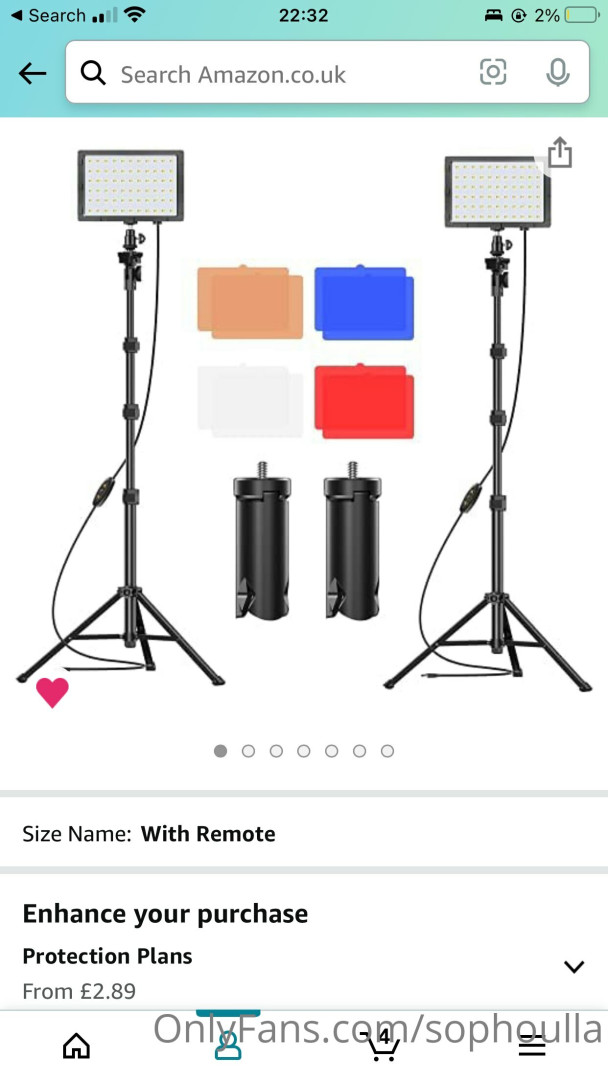View the shopping basket
Image resolution: width=608 pixels, height=1080 pixels.
[381, 1044]
